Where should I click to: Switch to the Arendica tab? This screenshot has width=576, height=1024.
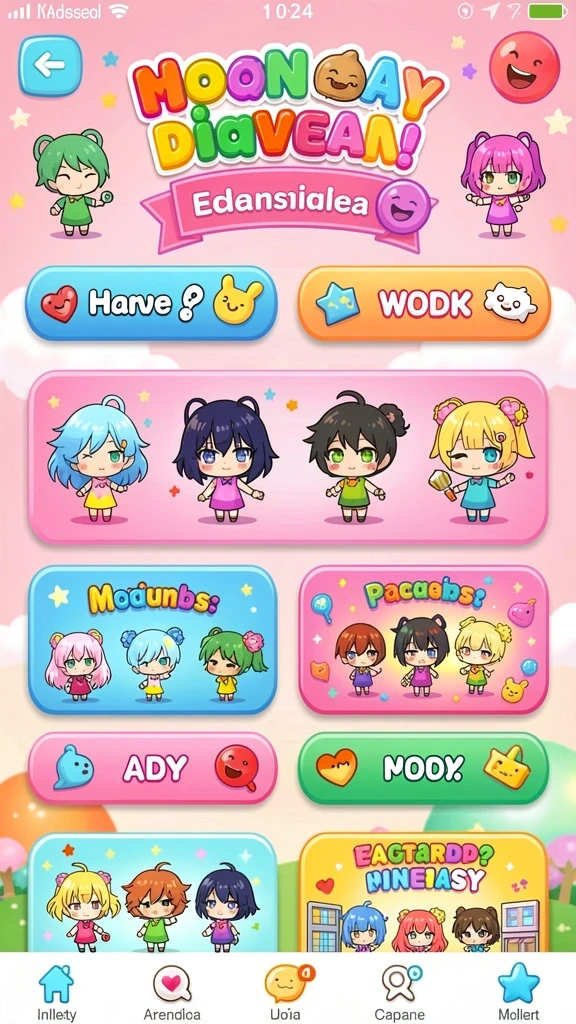point(172,992)
